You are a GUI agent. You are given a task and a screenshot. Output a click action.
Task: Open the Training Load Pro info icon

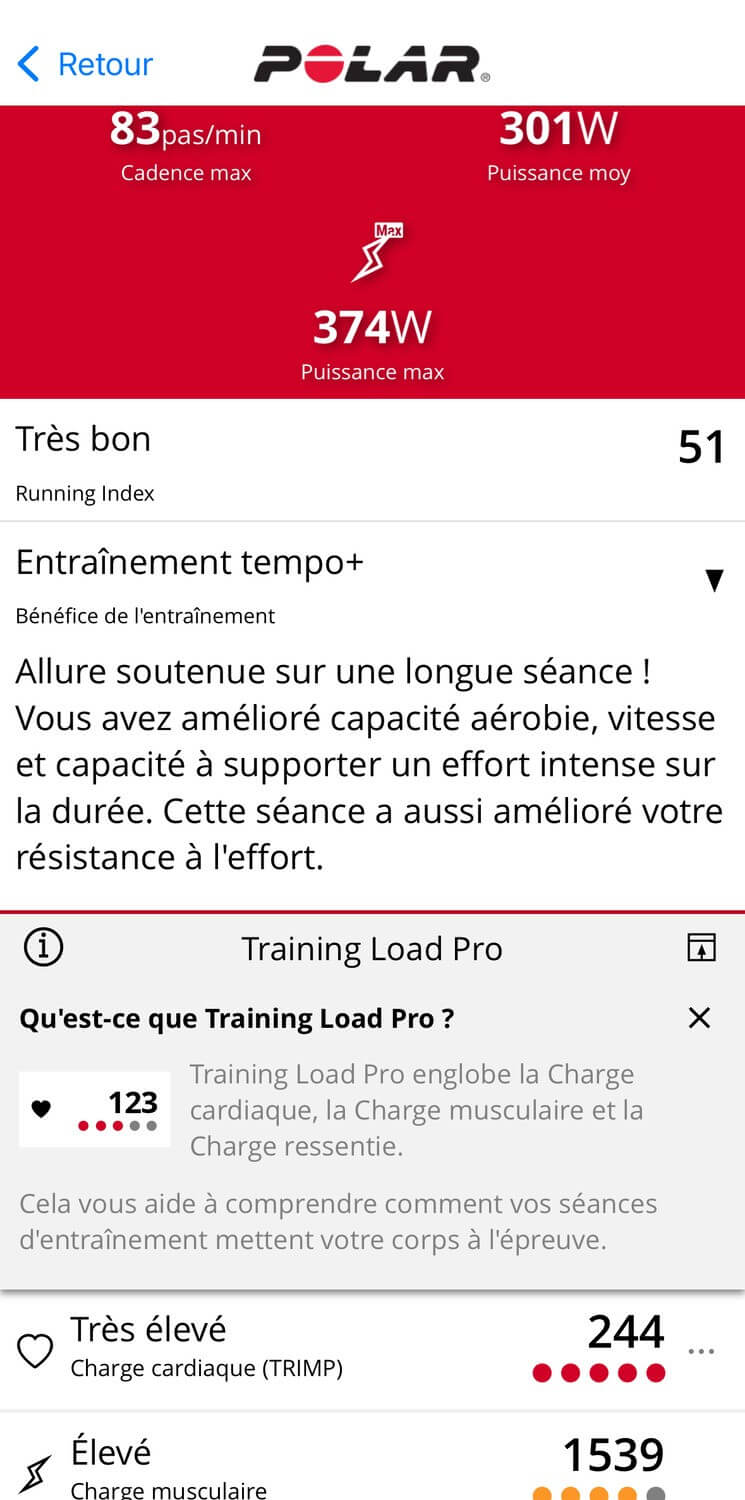(x=42, y=947)
